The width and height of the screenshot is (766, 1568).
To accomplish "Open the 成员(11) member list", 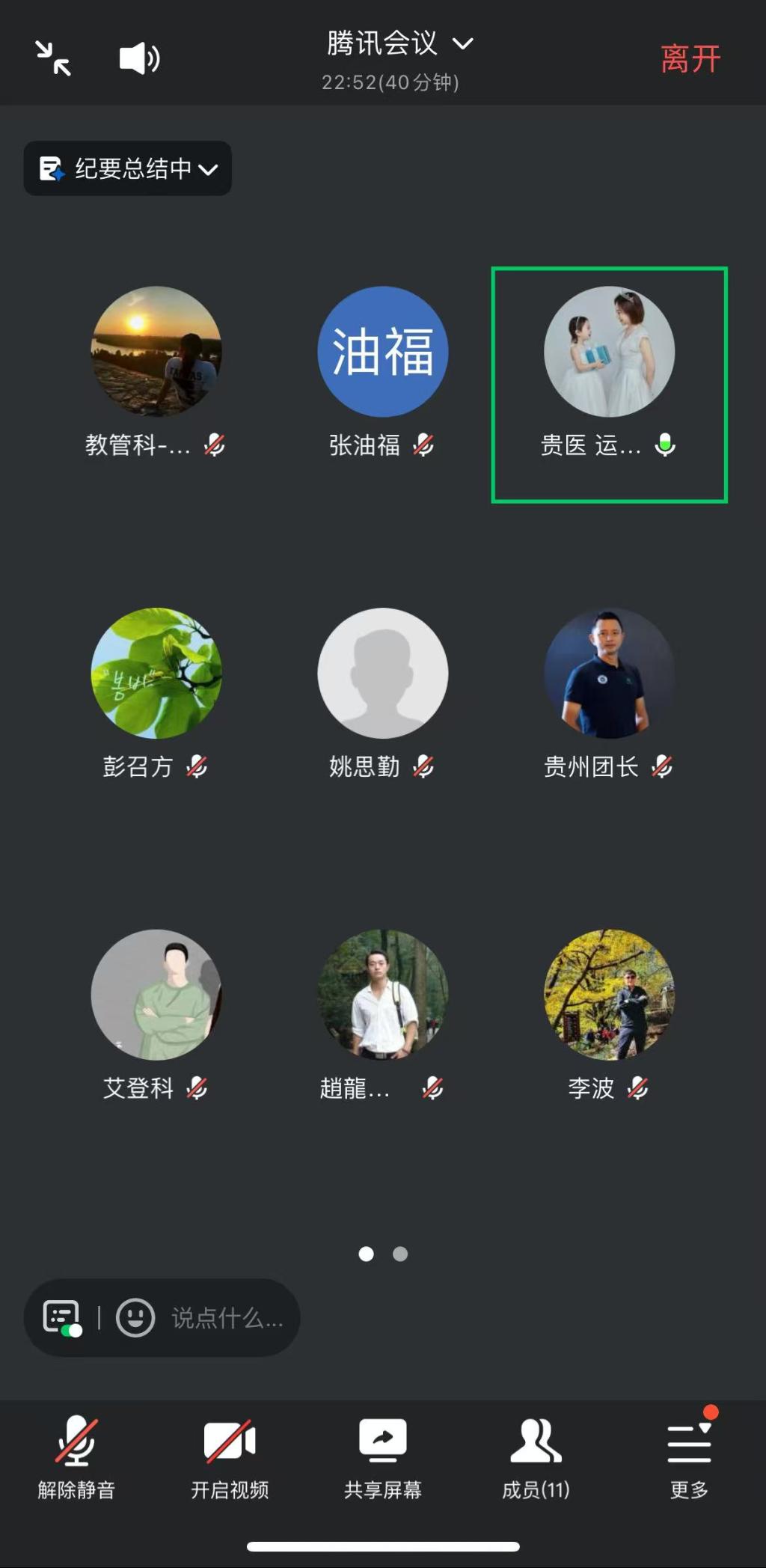I will pyautogui.click(x=536, y=1457).
